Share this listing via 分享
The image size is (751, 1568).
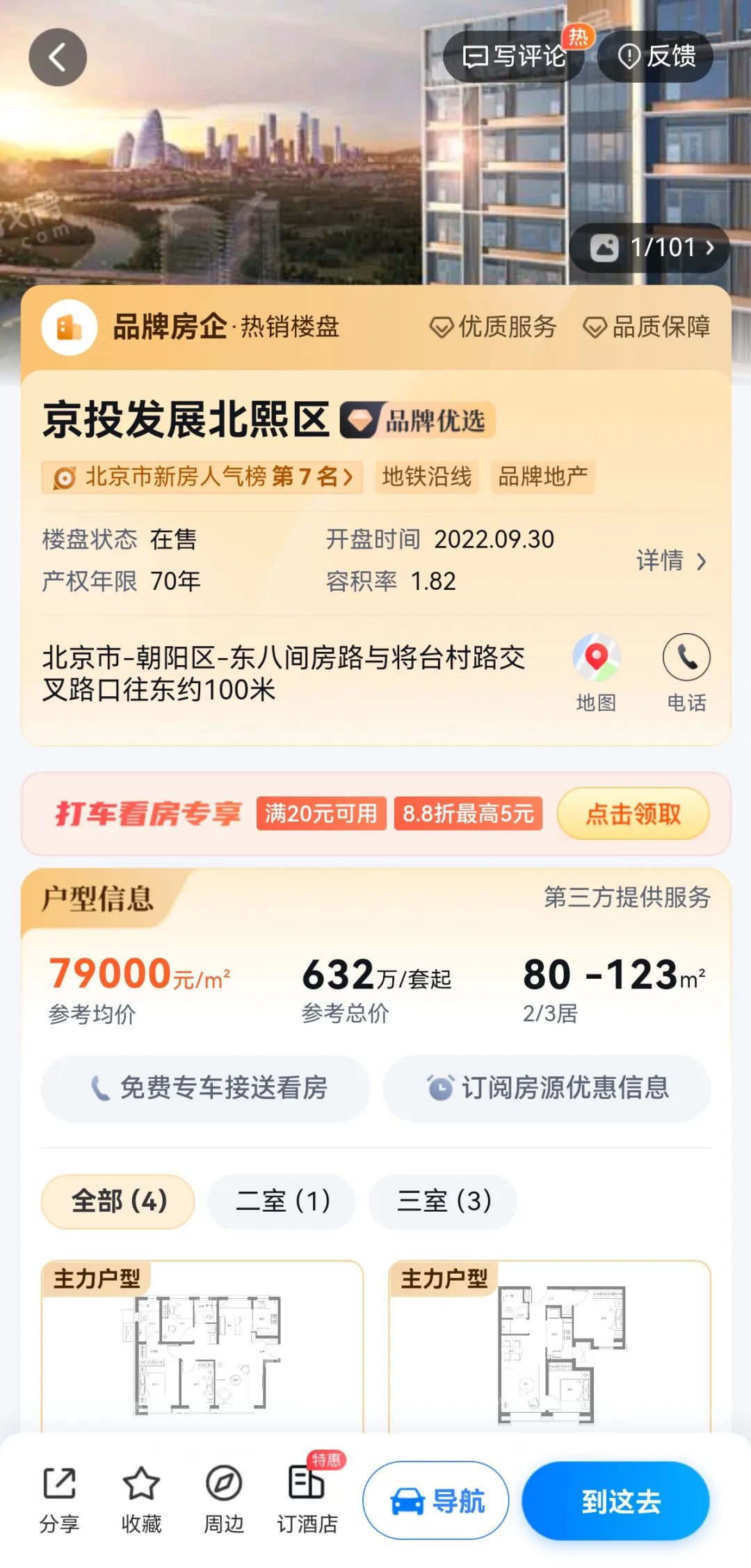(59, 1498)
